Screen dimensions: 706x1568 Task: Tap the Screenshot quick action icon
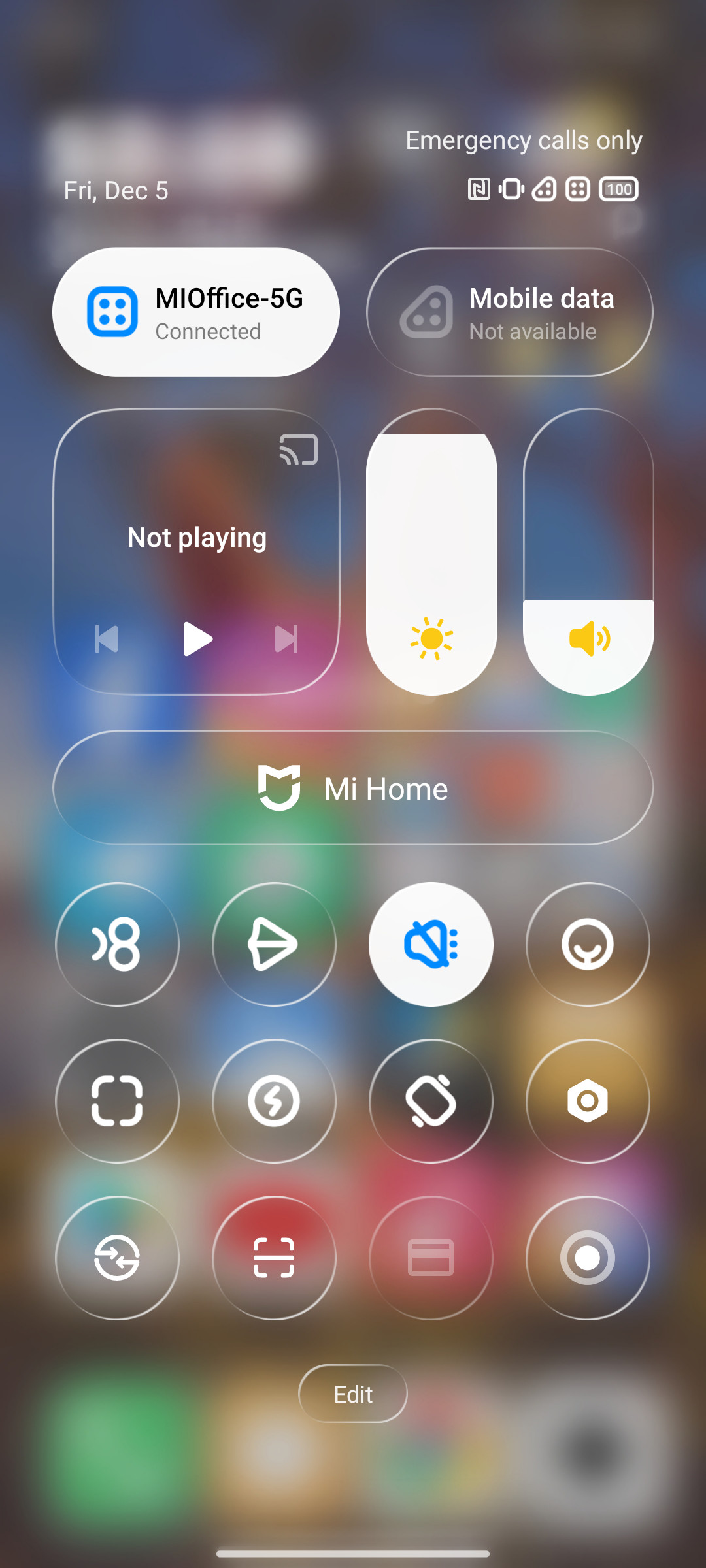coord(118,1102)
